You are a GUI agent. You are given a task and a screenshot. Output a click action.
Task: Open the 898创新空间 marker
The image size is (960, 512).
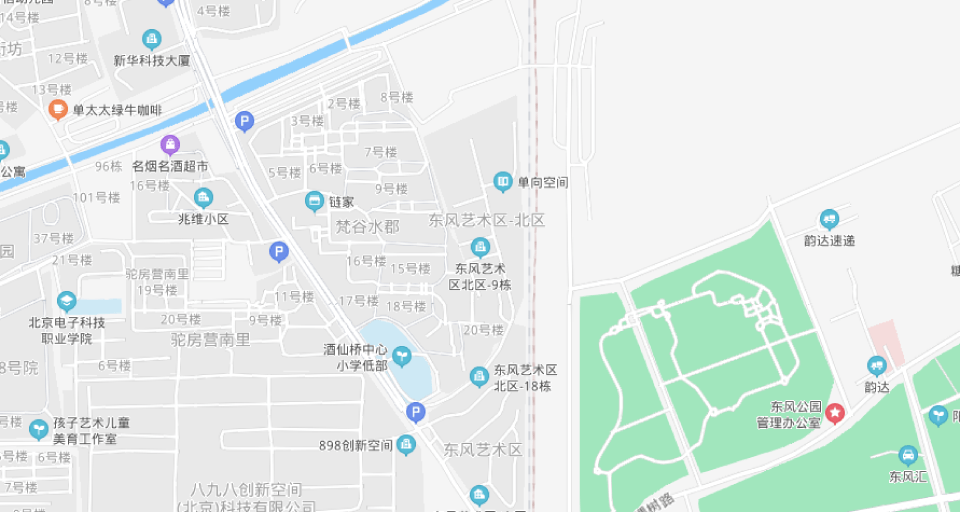406,445
